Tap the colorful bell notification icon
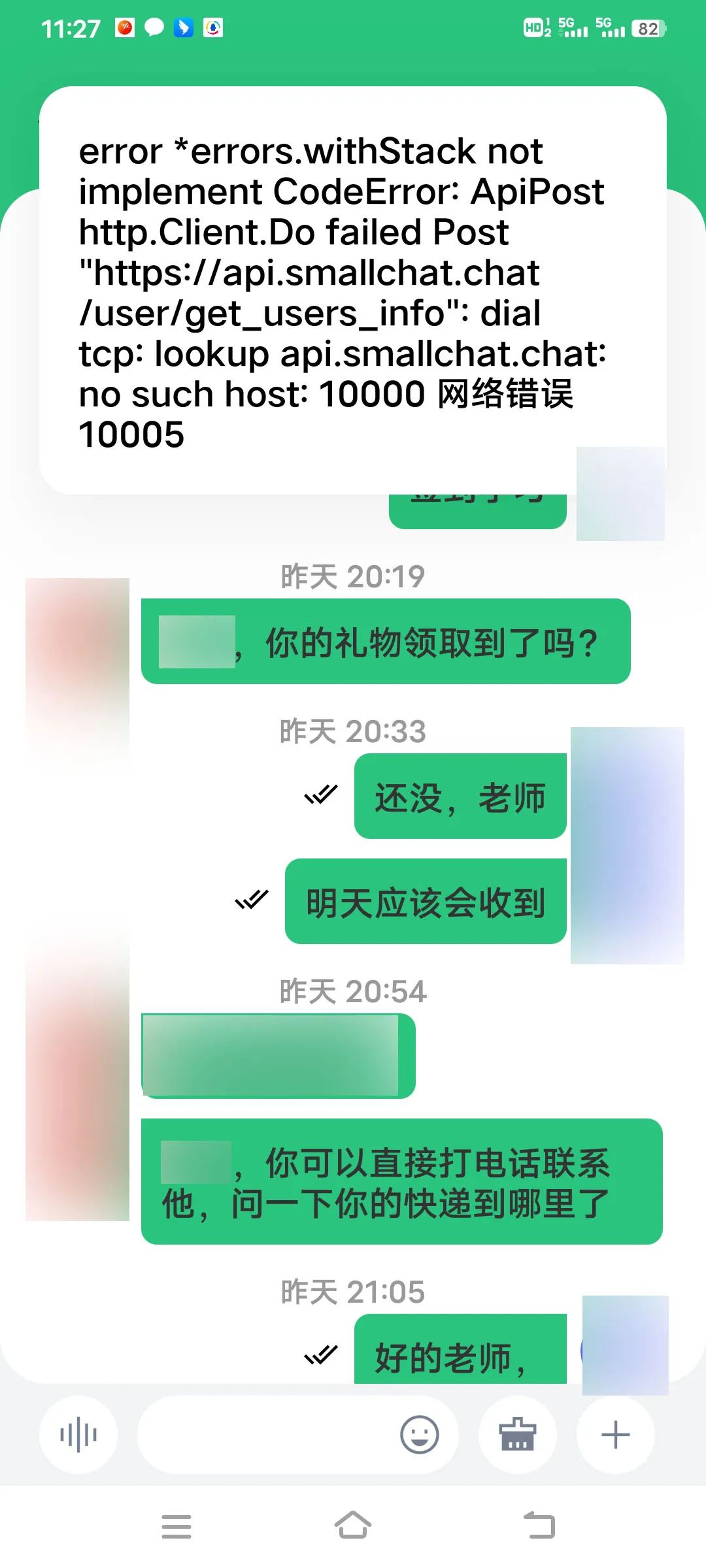 point(212,28)
